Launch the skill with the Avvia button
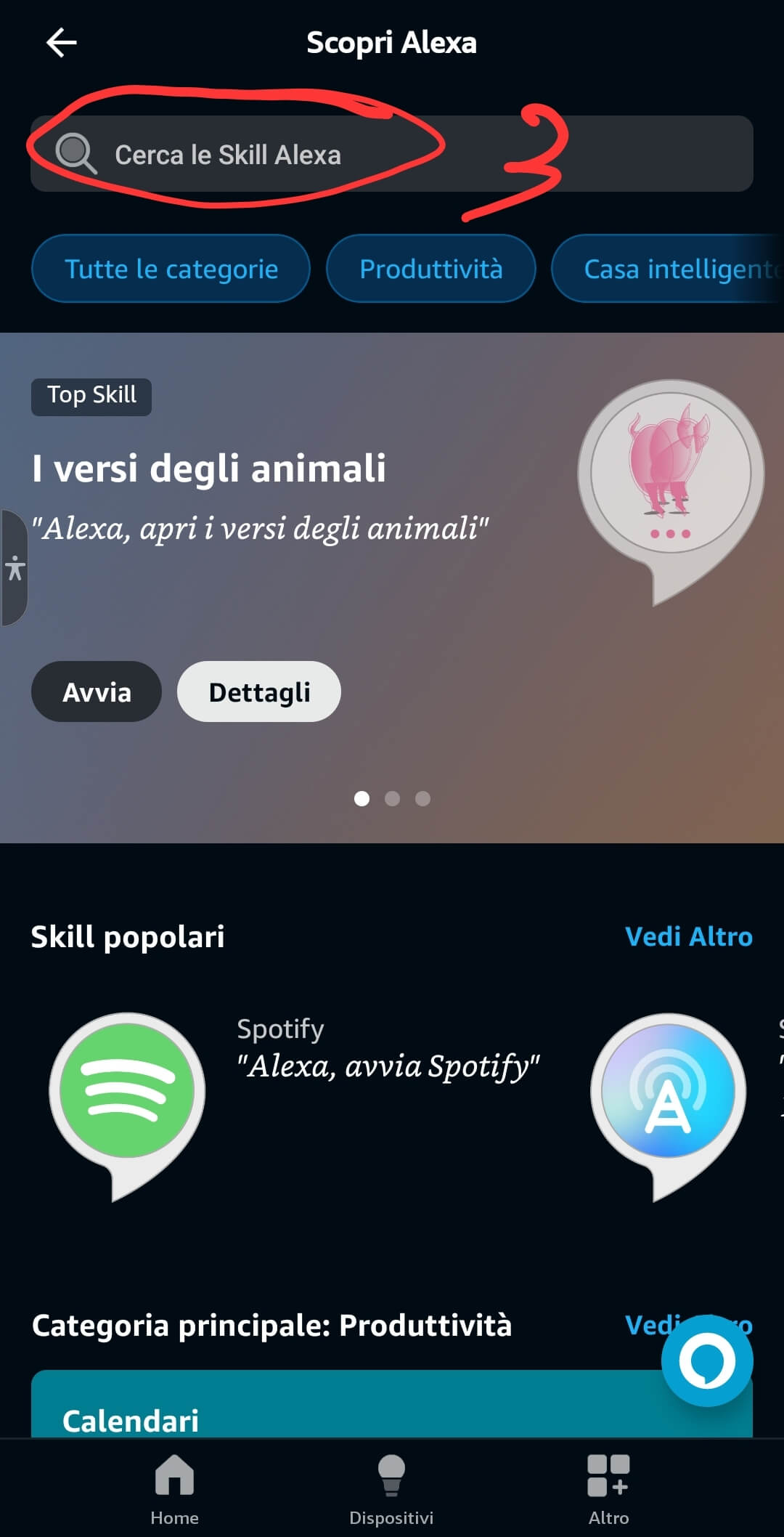The width and height of the screenshot is (784, 1537). click(97, 692)
